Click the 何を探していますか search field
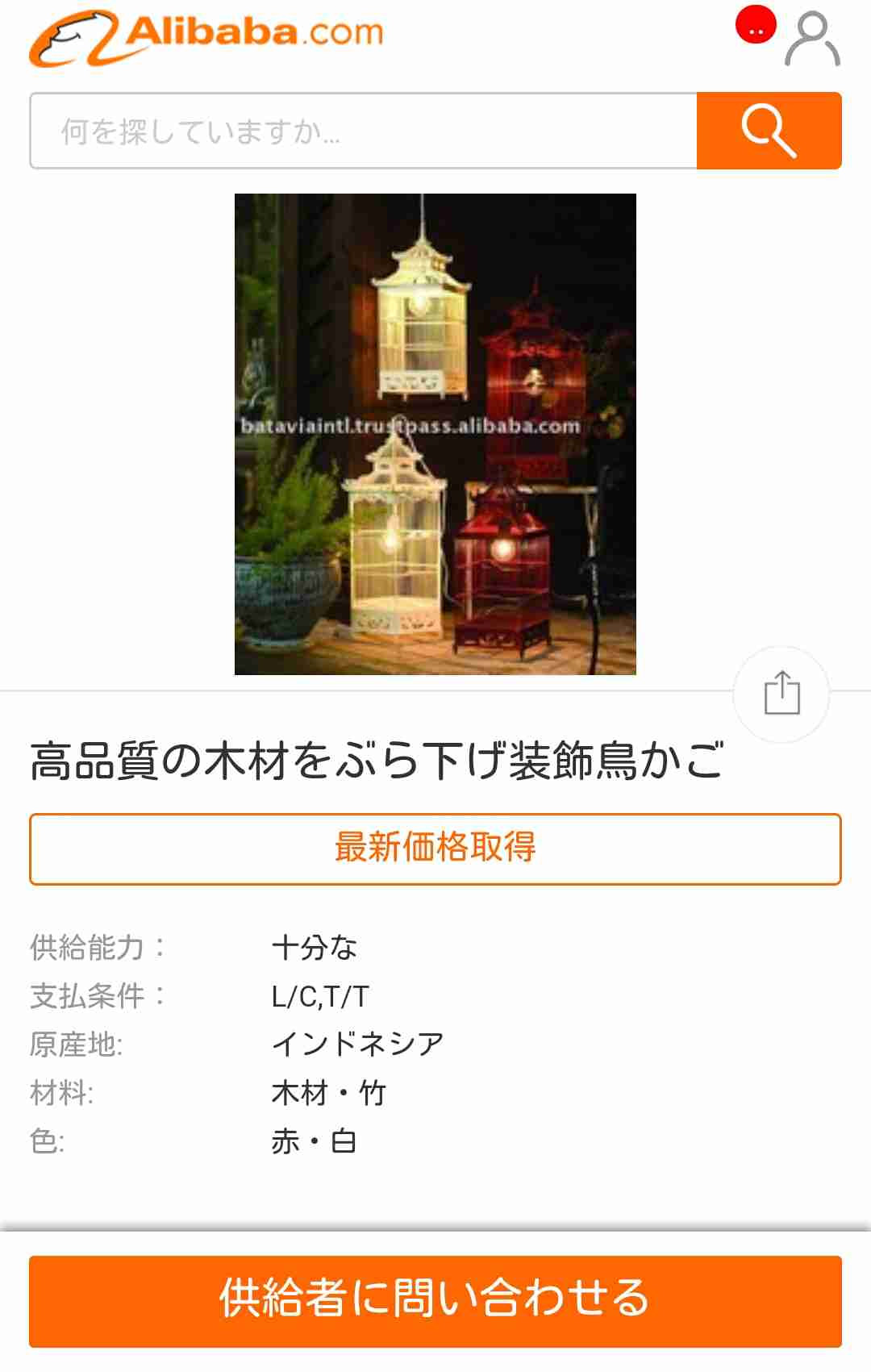Screen dimensions: 871x1372 pyautogui.click(x=363, y=131)
